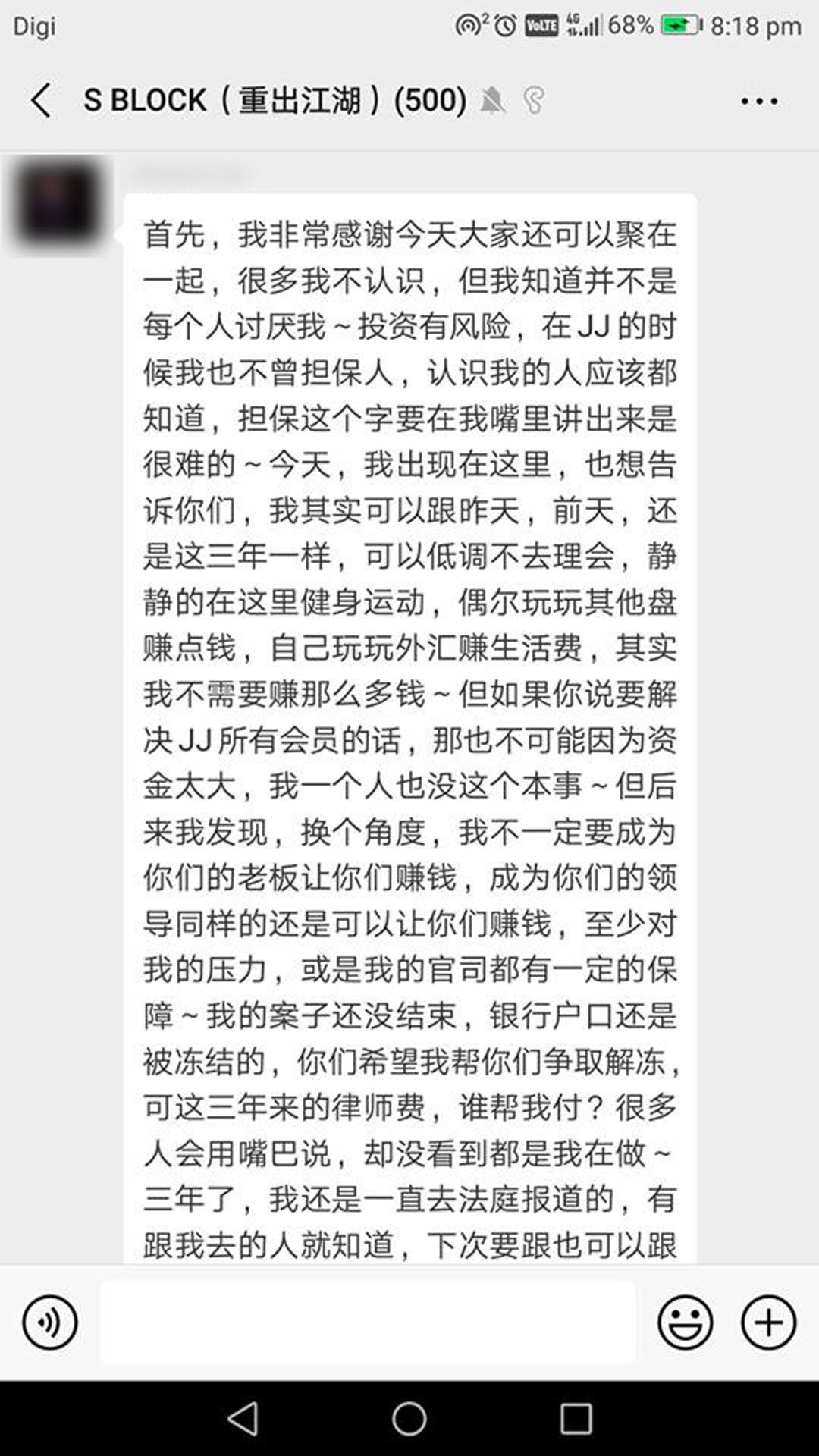Switch to voice message input
The height and width of the screenshot is (1456, 819).
[50, 1323]
